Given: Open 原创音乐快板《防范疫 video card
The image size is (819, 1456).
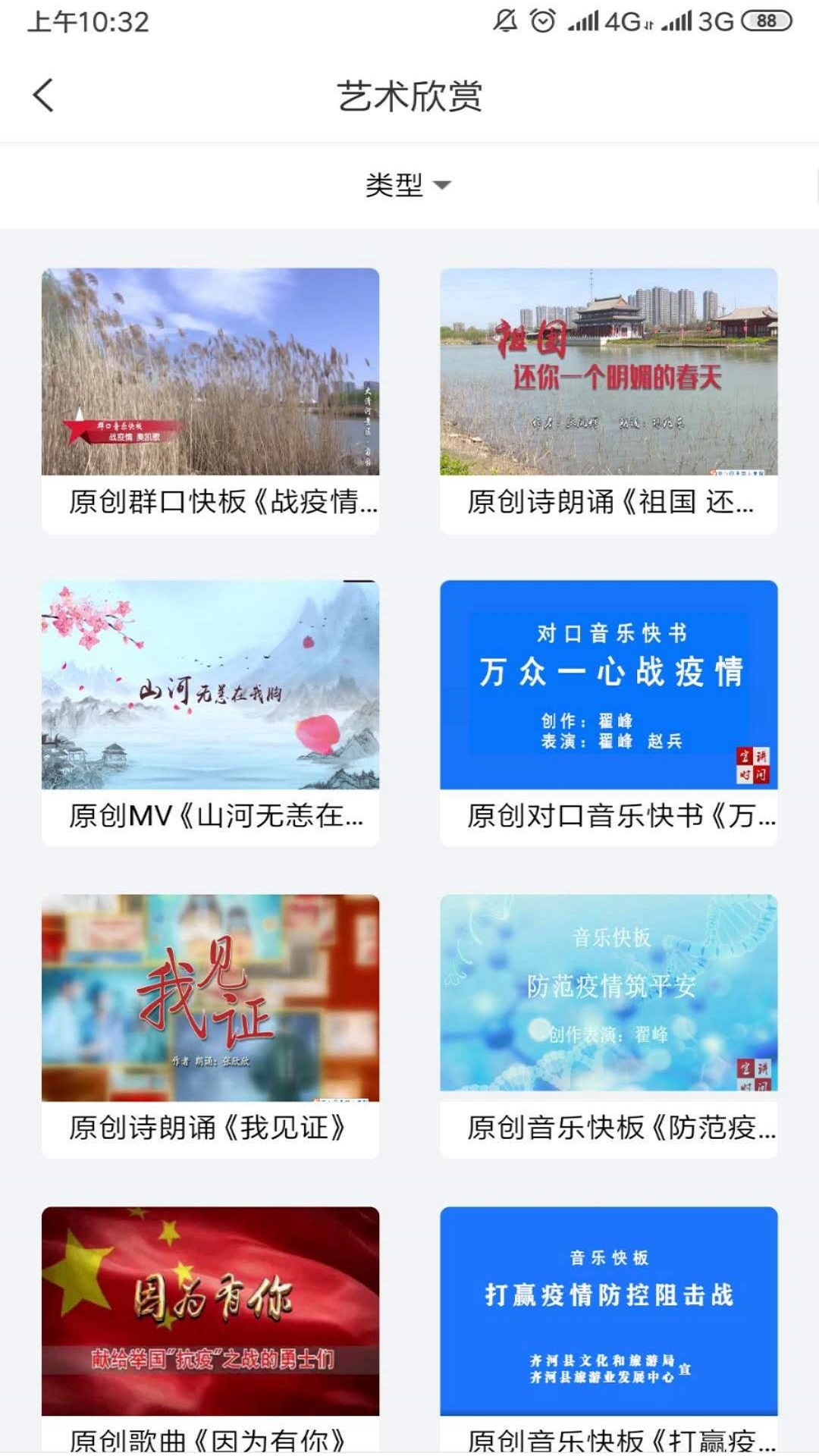Looking at the screenshot, I should pyautogui.click(x=608, y=1025).
